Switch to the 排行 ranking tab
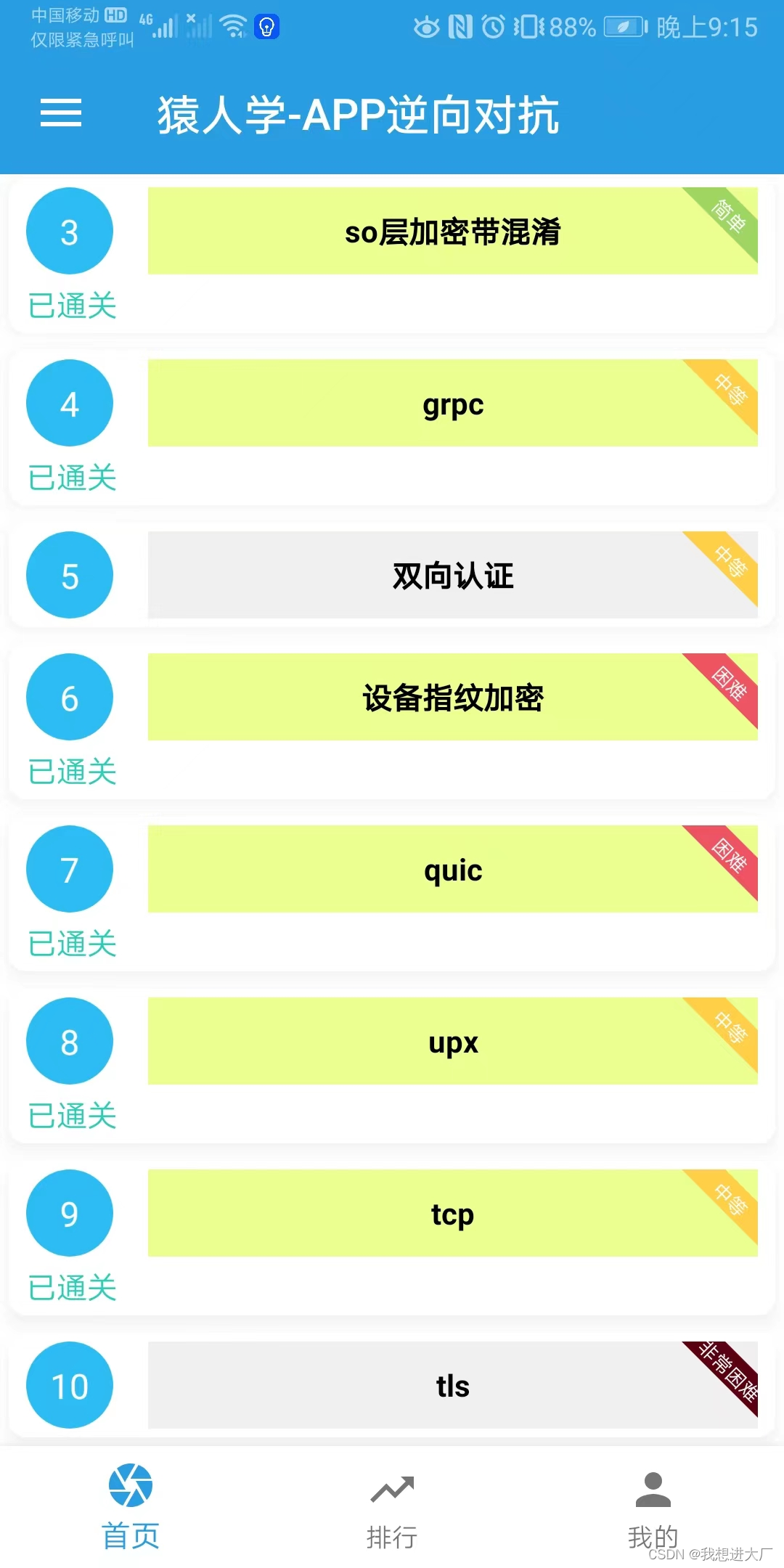 392,1507
